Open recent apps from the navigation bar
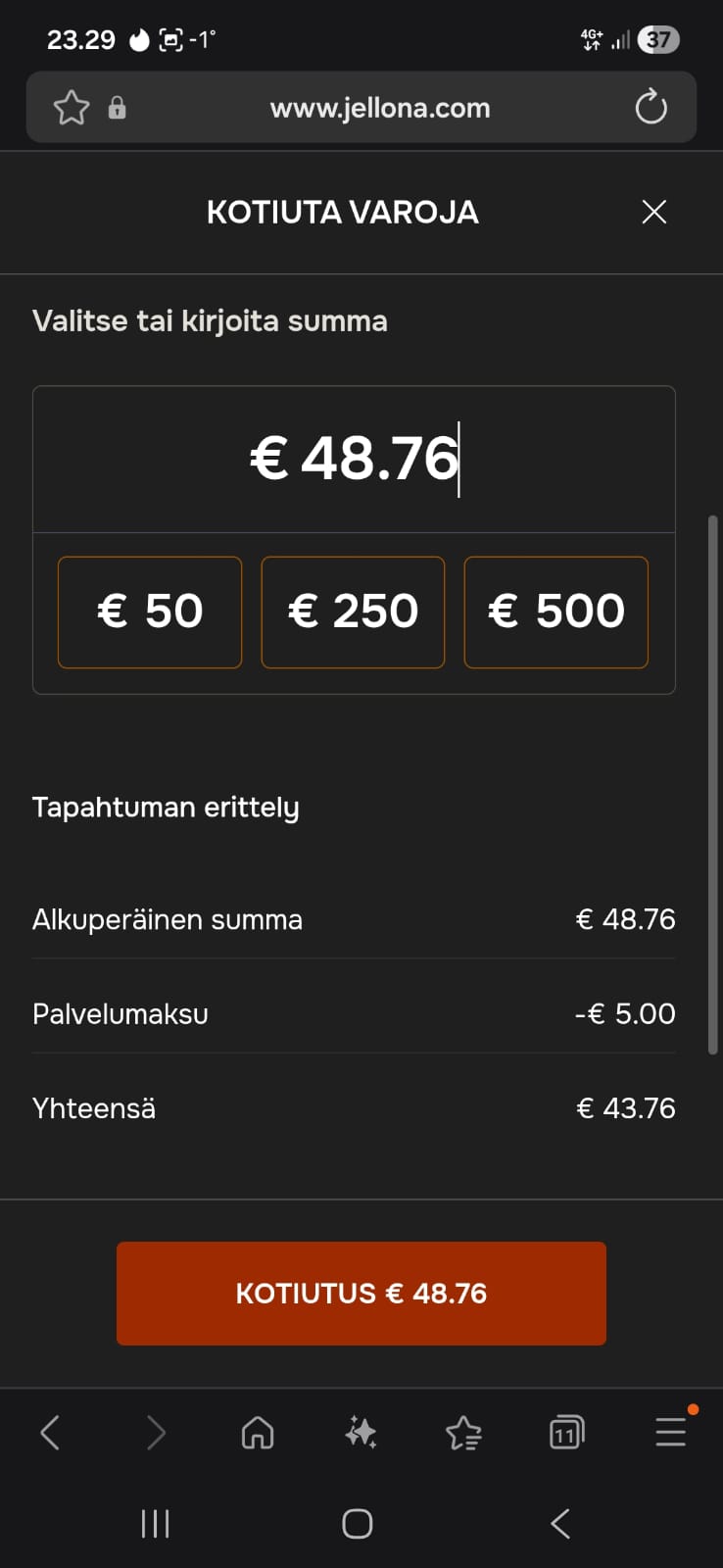The height and width of the screenshot is (1568, 723). (155, 1524)
